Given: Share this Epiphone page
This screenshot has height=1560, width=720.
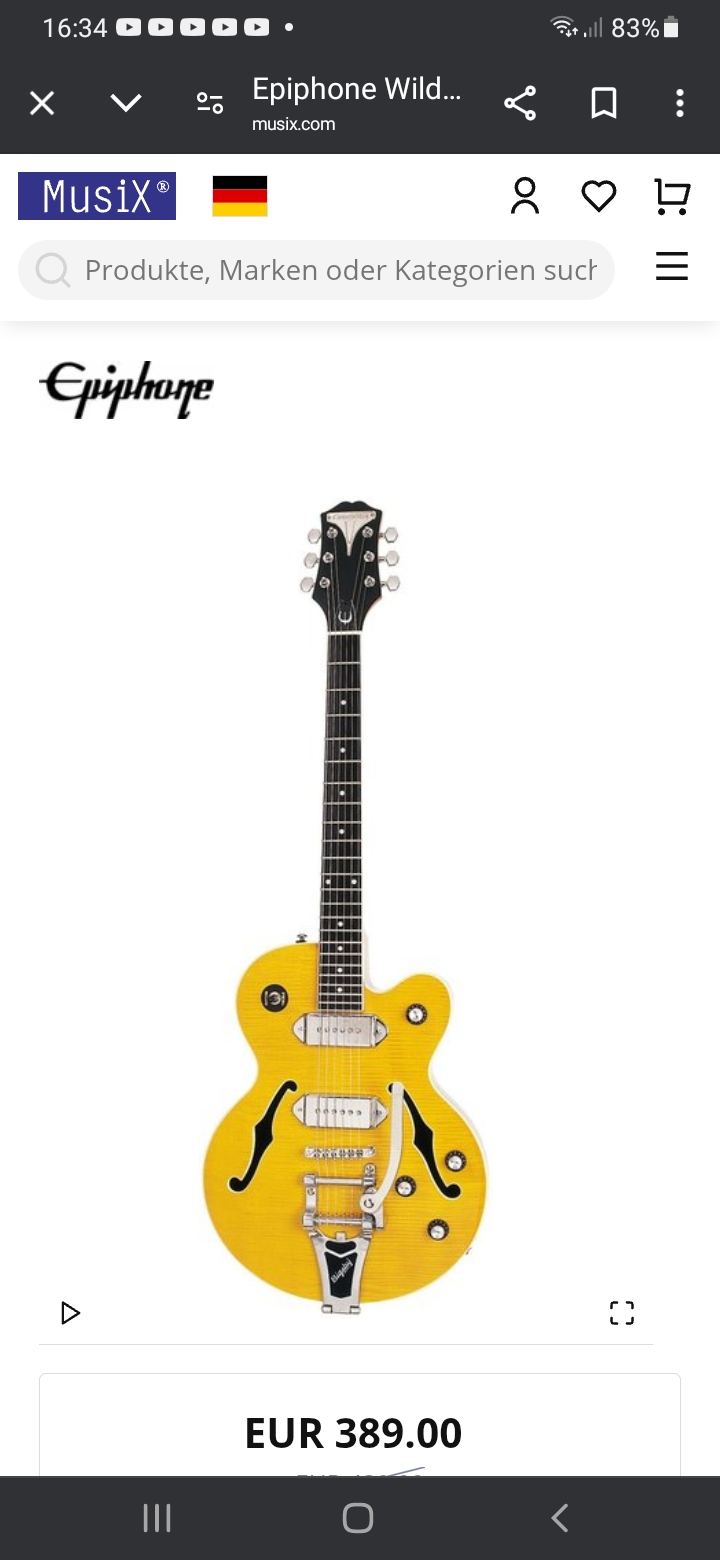Looking at the screenshot, I should coord(520,103).
